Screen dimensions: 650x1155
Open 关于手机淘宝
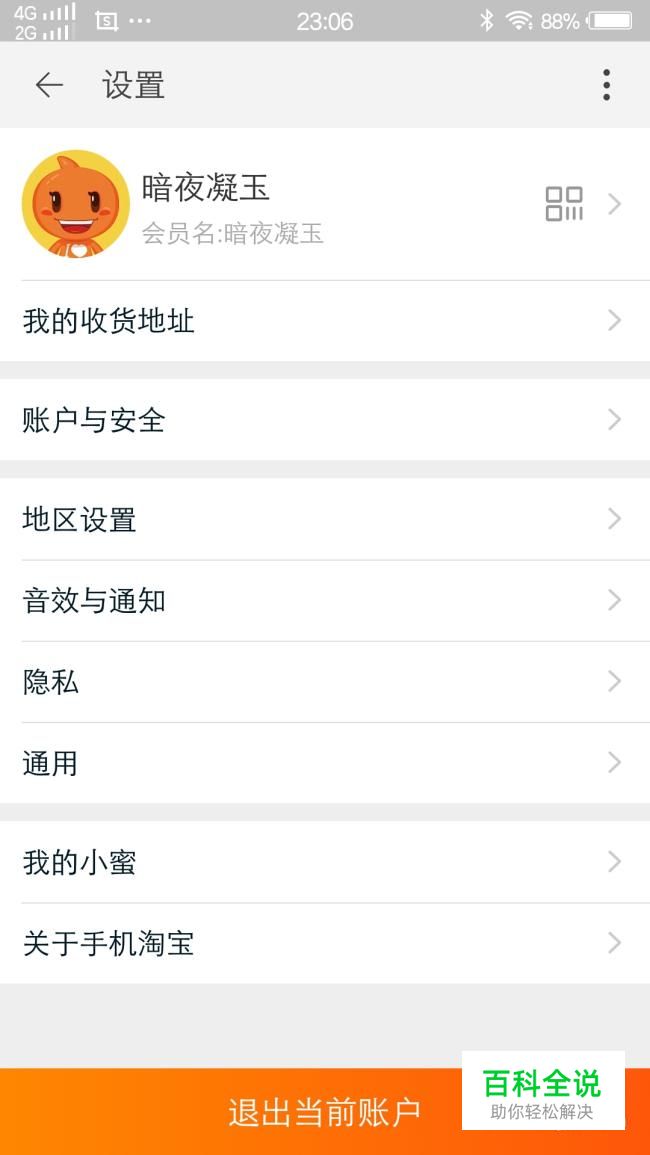[325, 944]
